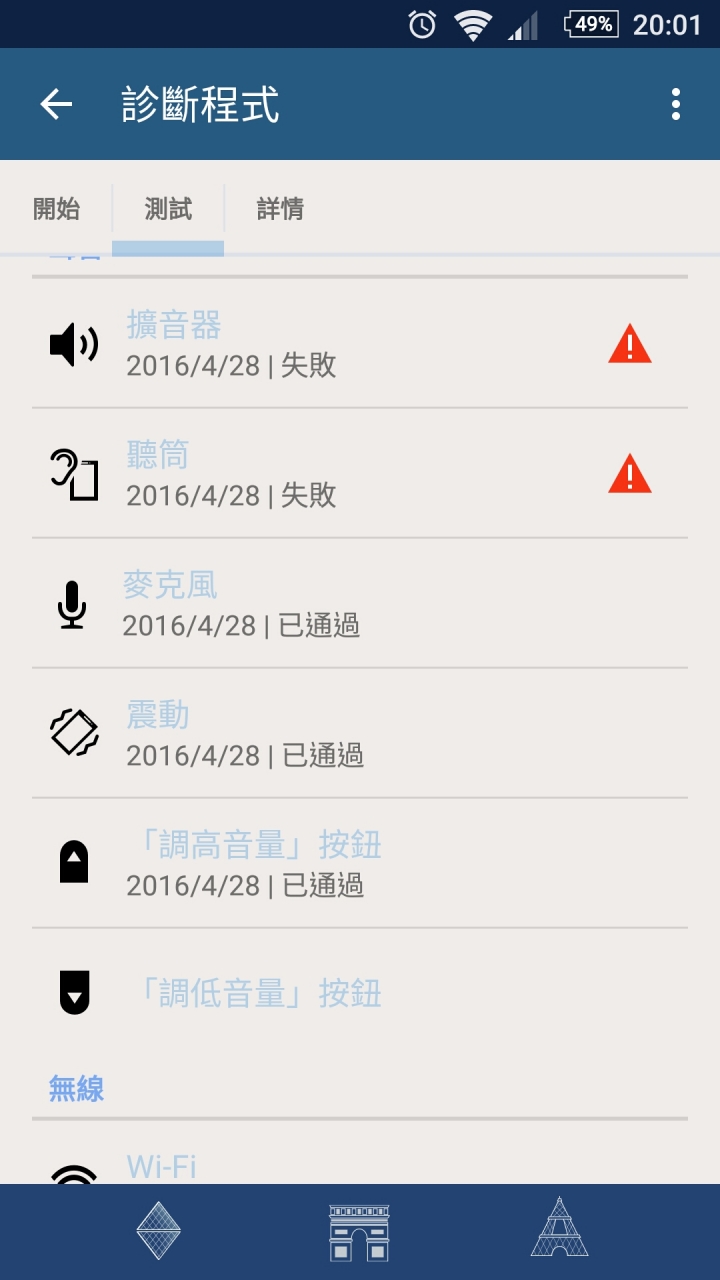720x1280 pixels.
Task: Go back with the top-left arrow
Action: coord(56,104)
